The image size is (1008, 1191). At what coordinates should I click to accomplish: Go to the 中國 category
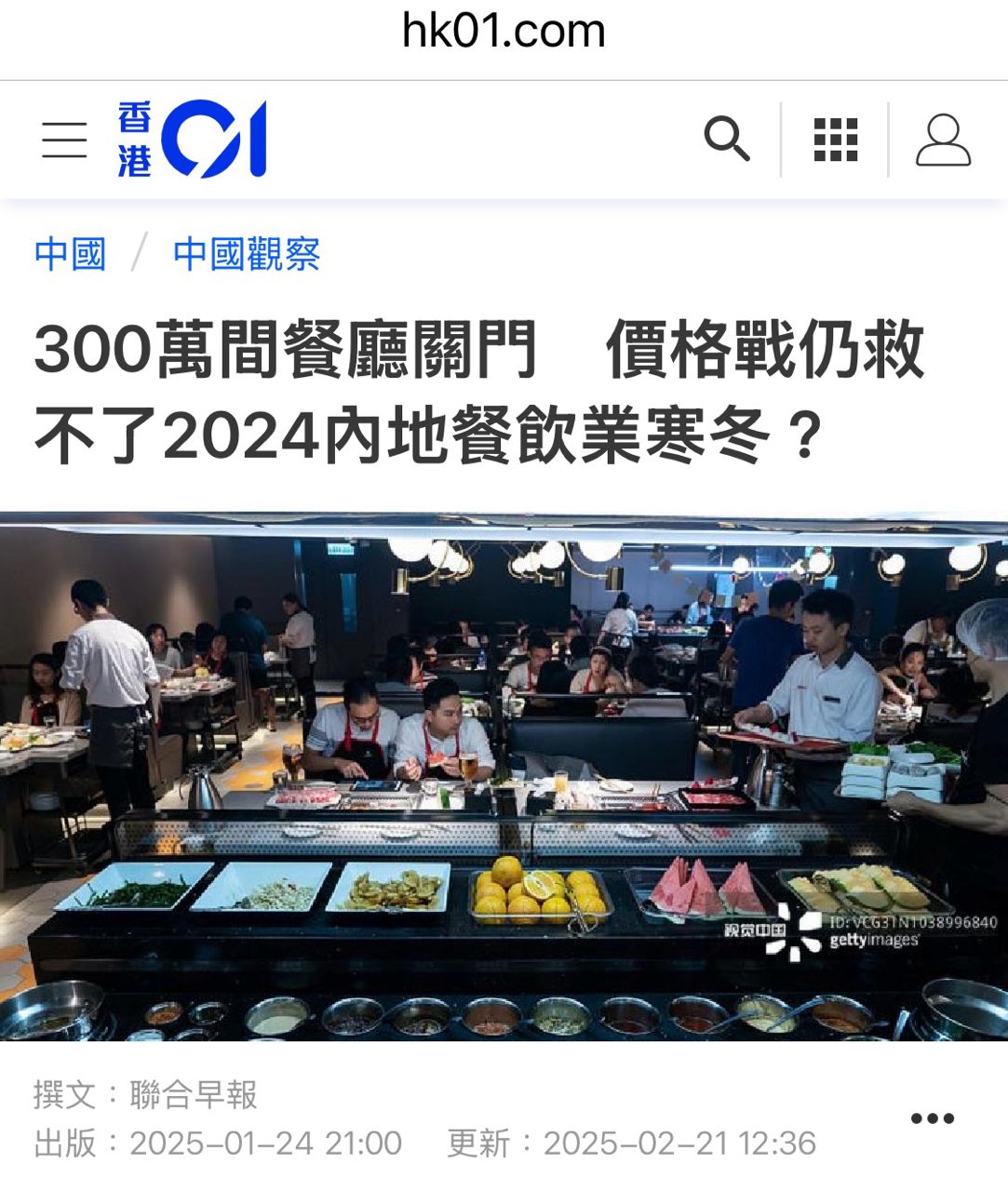coord(70,254)
